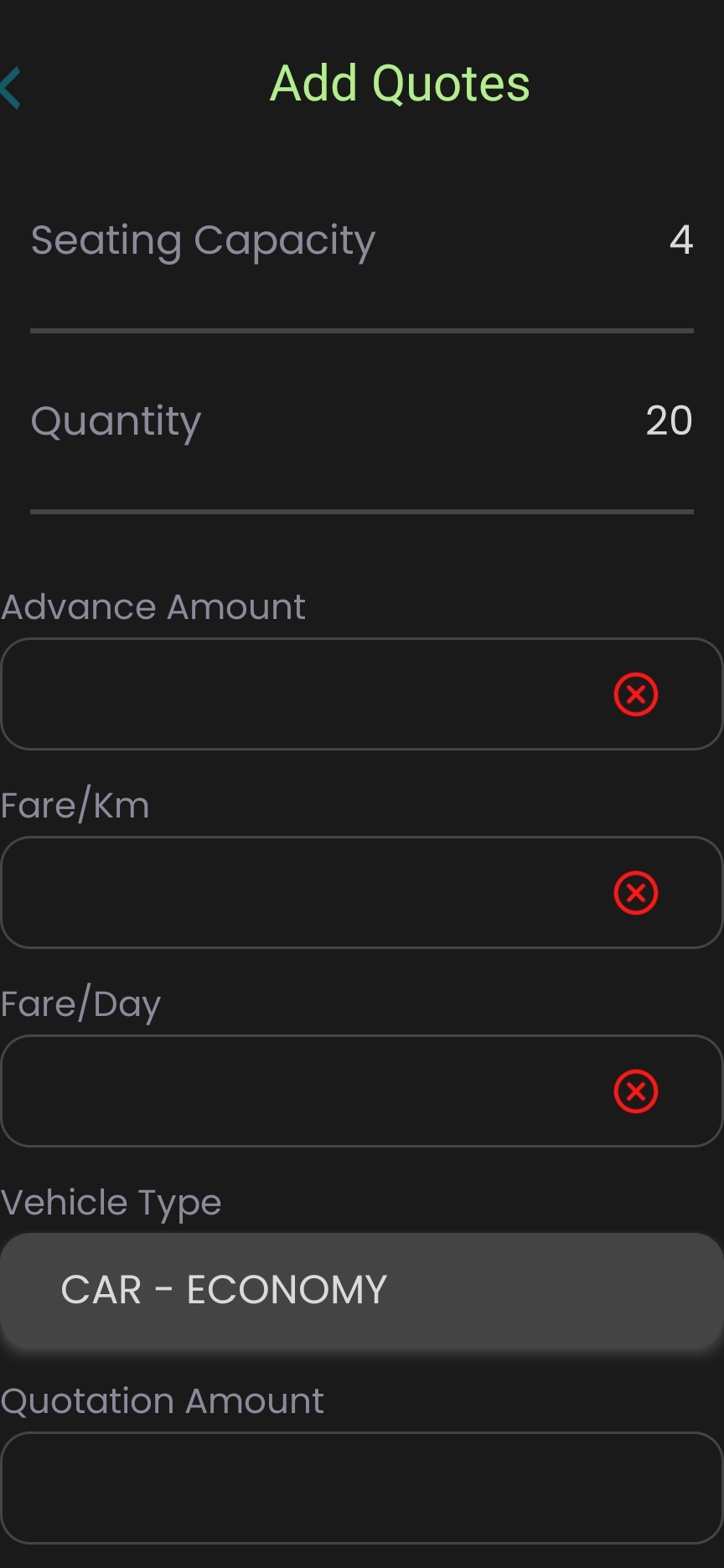The height and width of the screenshot is (1568, 724).
Task: Select the Quotation Amount field
Action: click(x=362, y=1488)
